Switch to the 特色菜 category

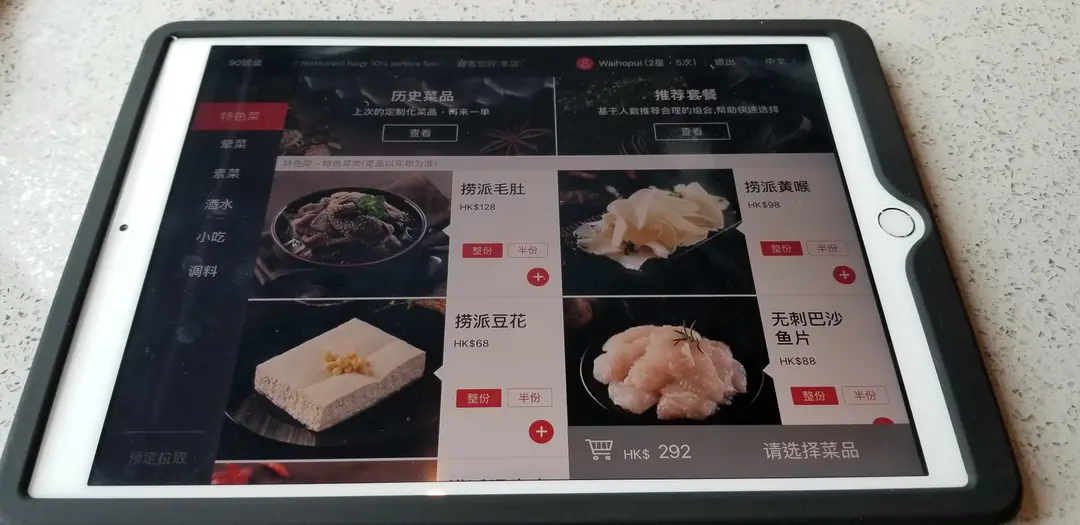click(240, 116)
